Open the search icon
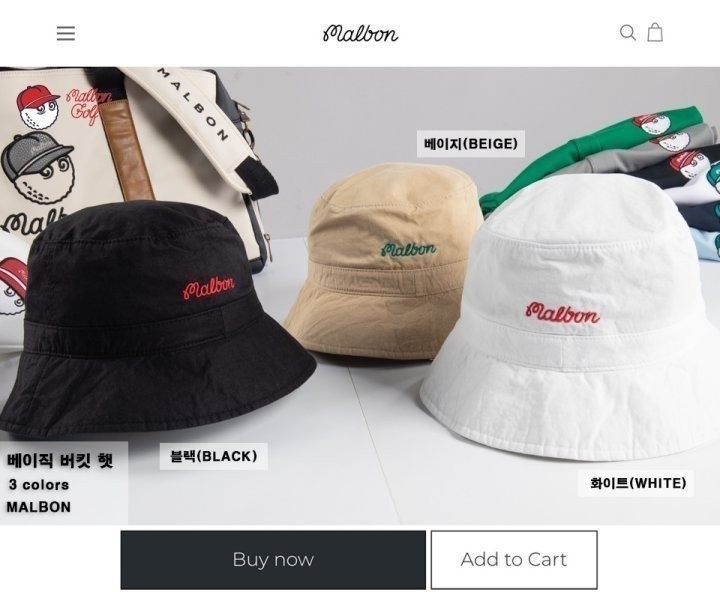720x592 pixels. (627, 33)
